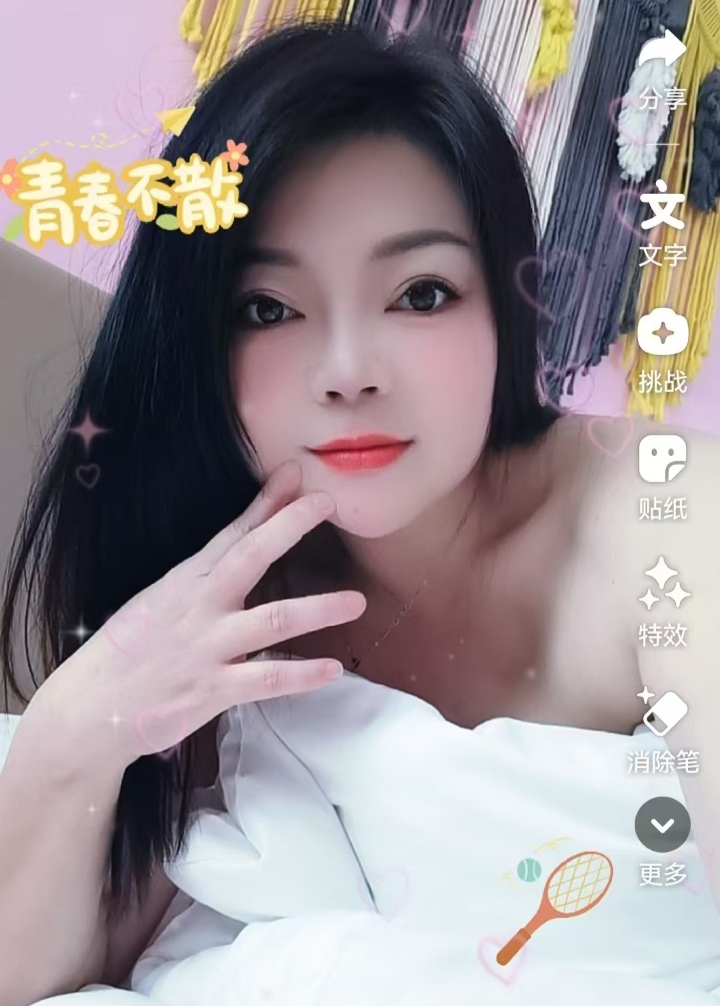Open the 挑战 challenge label
Image resolution: width=720 pixels, height=1006 pixels.
coord(664,381)
